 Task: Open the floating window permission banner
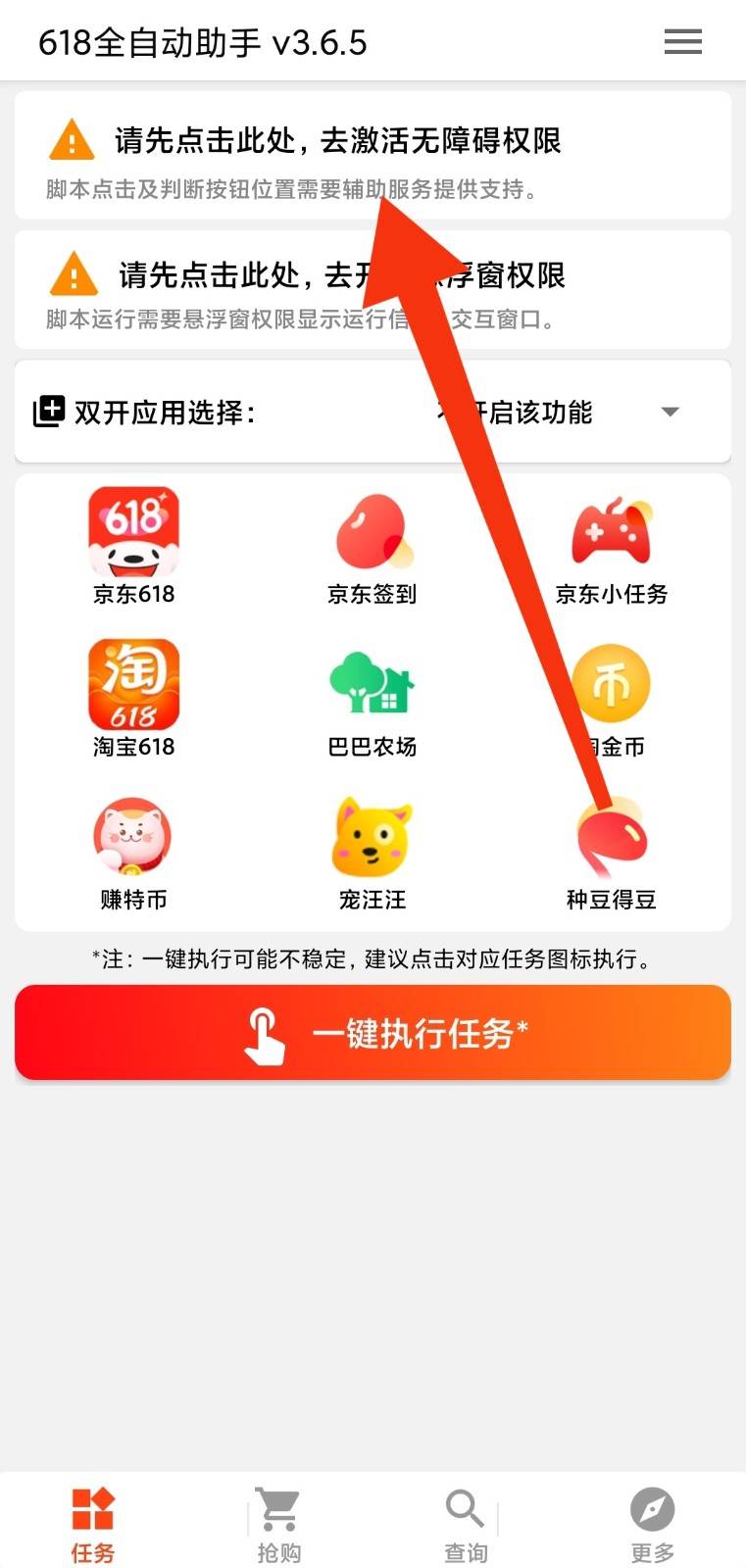(373, 291)
